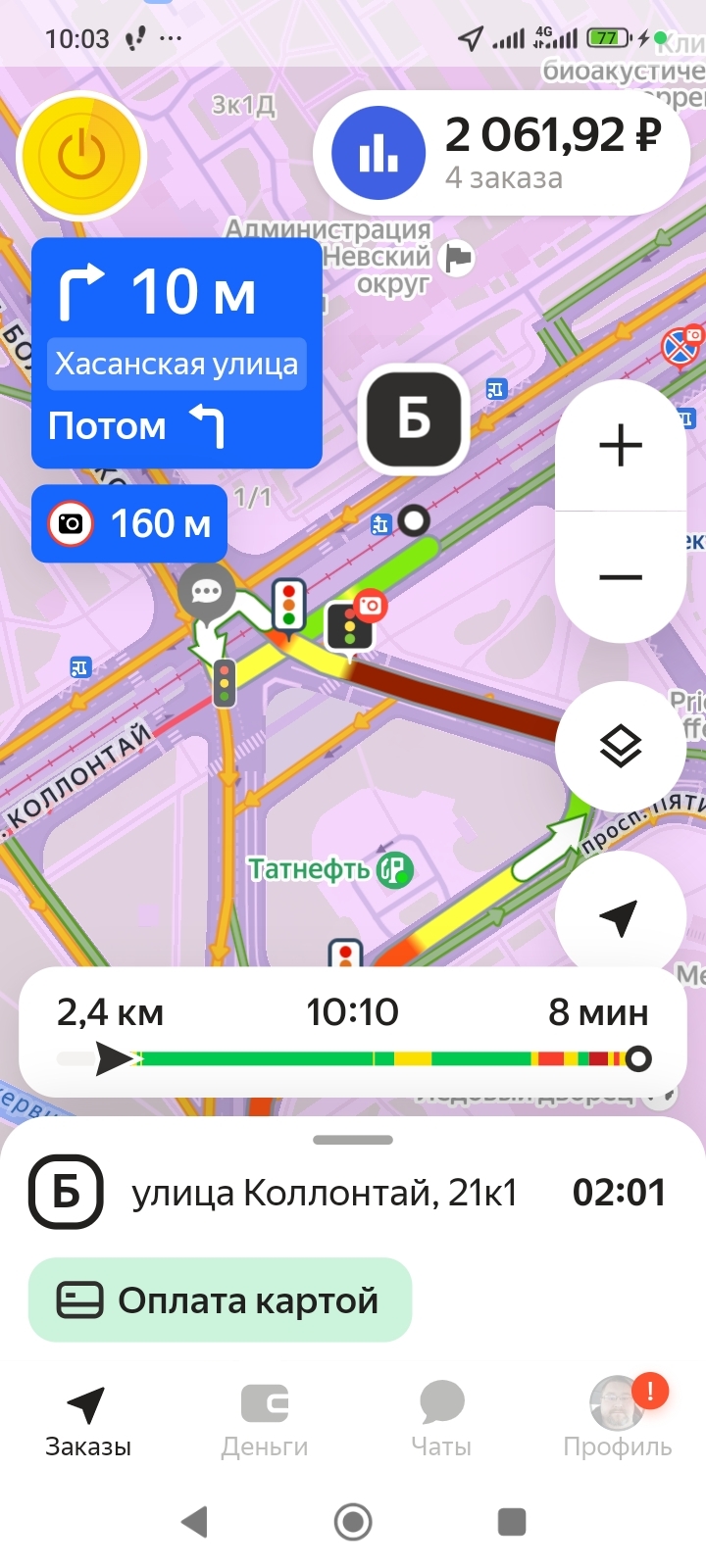Recenter map with the location arrow button
Viewport: 706px width, 1568px height.
click(620, 916)
